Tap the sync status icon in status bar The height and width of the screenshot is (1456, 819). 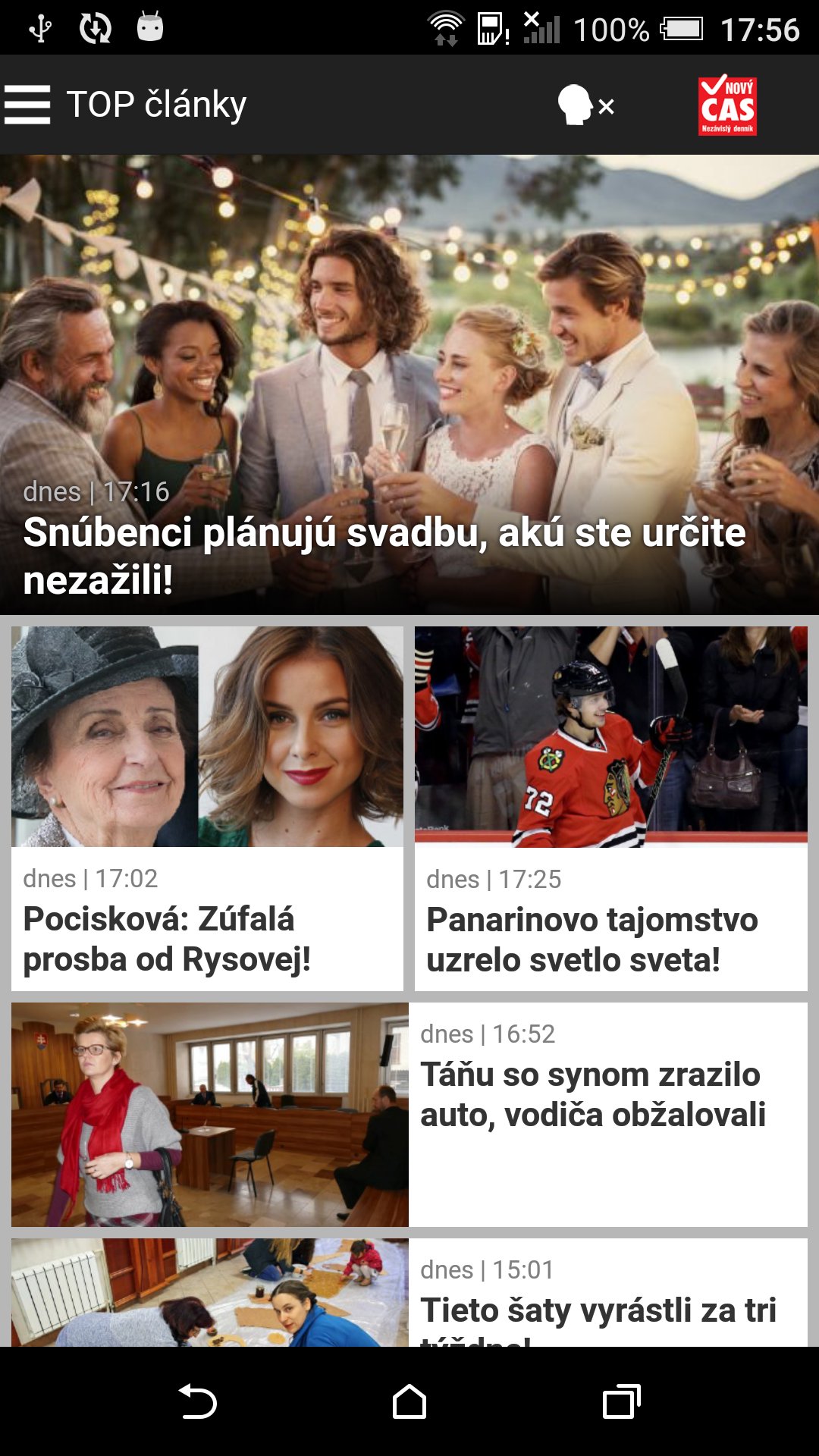tap(94, 25)
